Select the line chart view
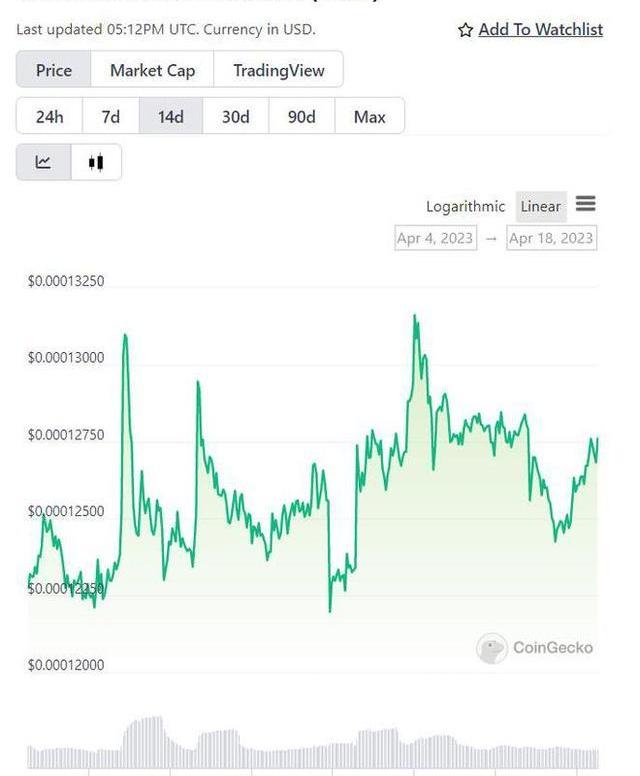Viewport: 640px width, 776px height. tap(43, 162)
